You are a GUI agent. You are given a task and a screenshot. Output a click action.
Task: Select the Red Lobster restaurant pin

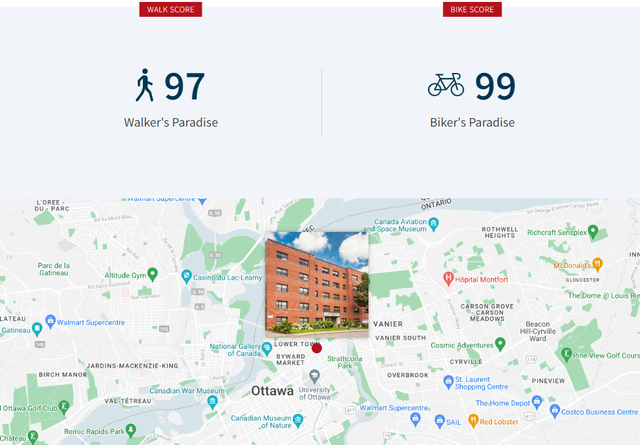click(x=473, y=421)
